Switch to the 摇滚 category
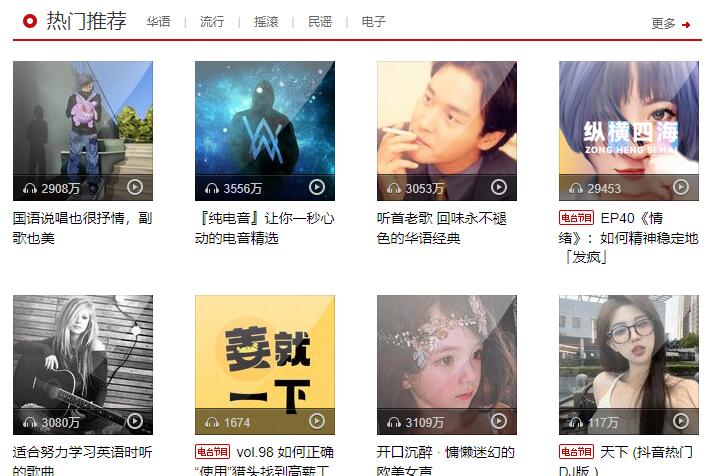The height and width of the screenshot is (476, 721). point(266,22)
